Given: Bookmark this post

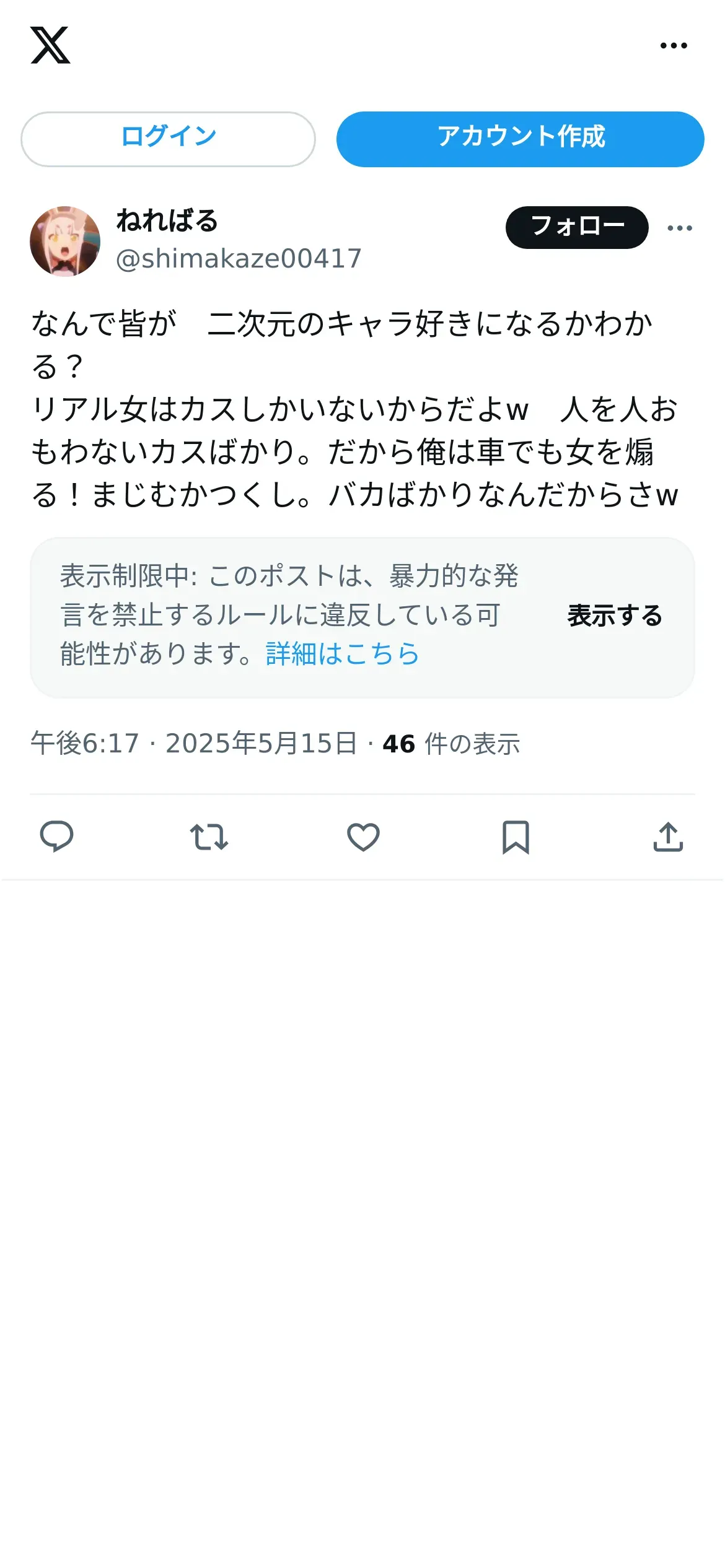Looking at the screenshot, I should tap(516, 837).
